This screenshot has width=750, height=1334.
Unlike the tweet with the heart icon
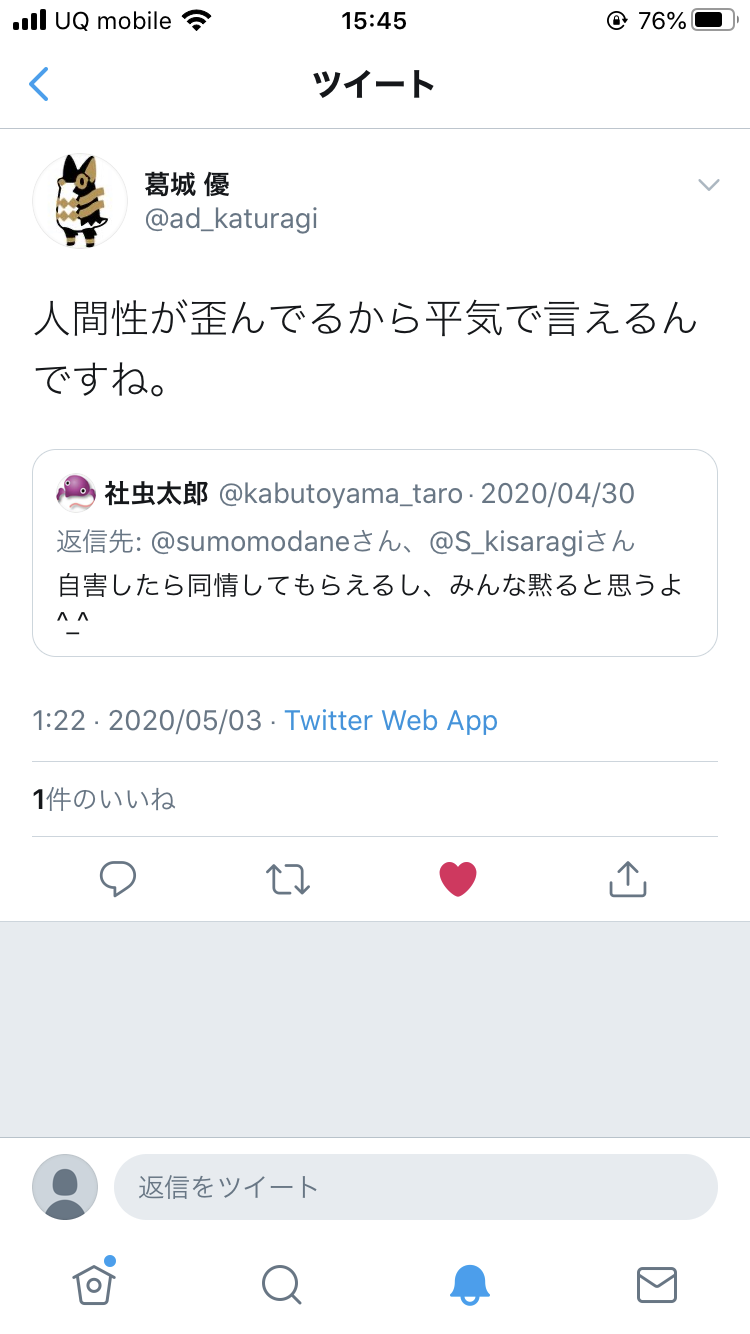click(x=458, y=879)
